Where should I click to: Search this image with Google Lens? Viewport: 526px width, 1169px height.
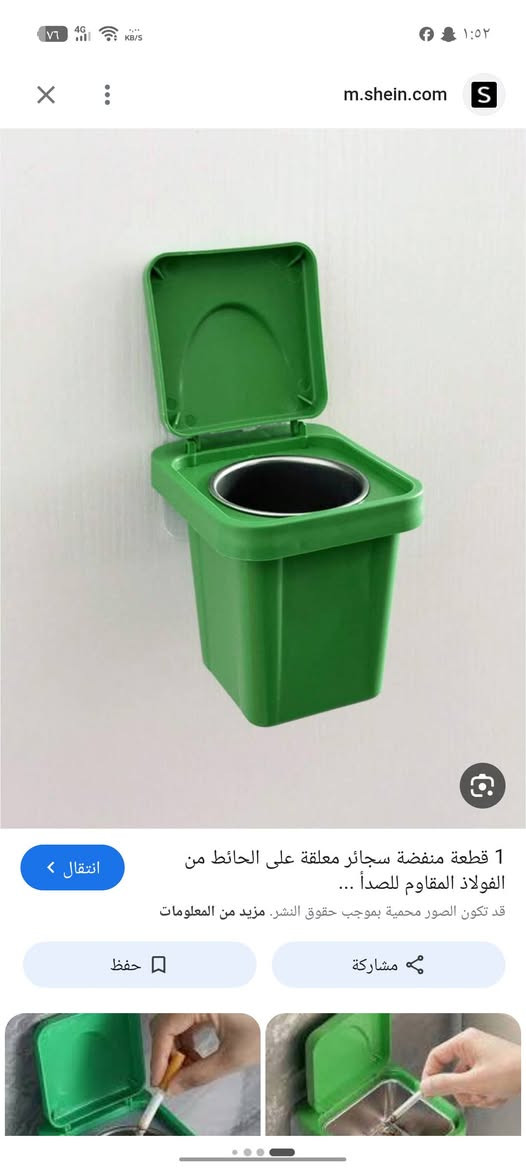482,785
